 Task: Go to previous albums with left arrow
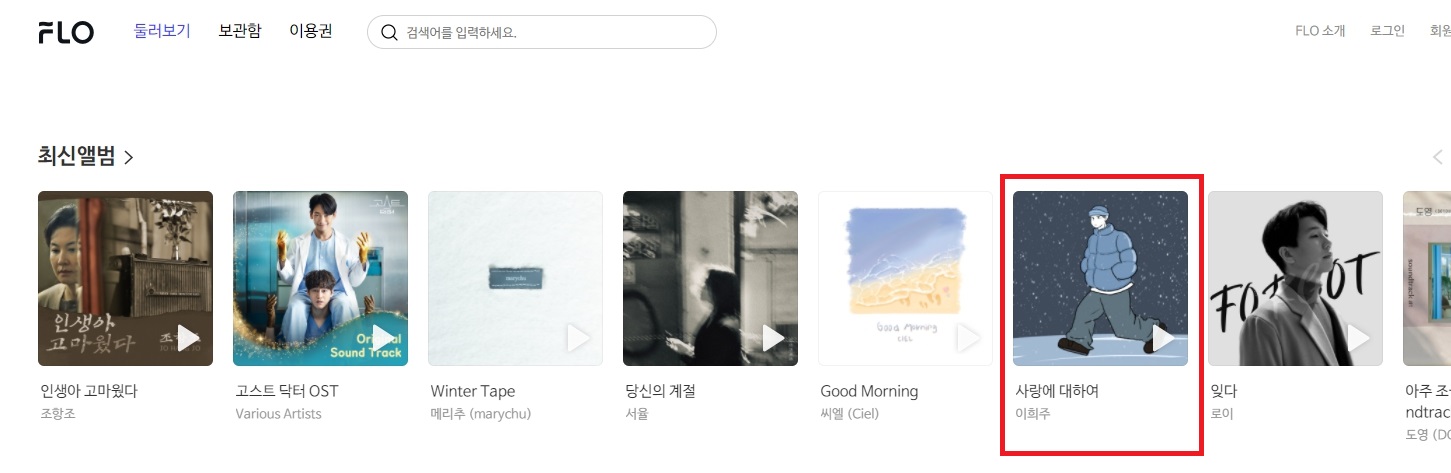1437,157
